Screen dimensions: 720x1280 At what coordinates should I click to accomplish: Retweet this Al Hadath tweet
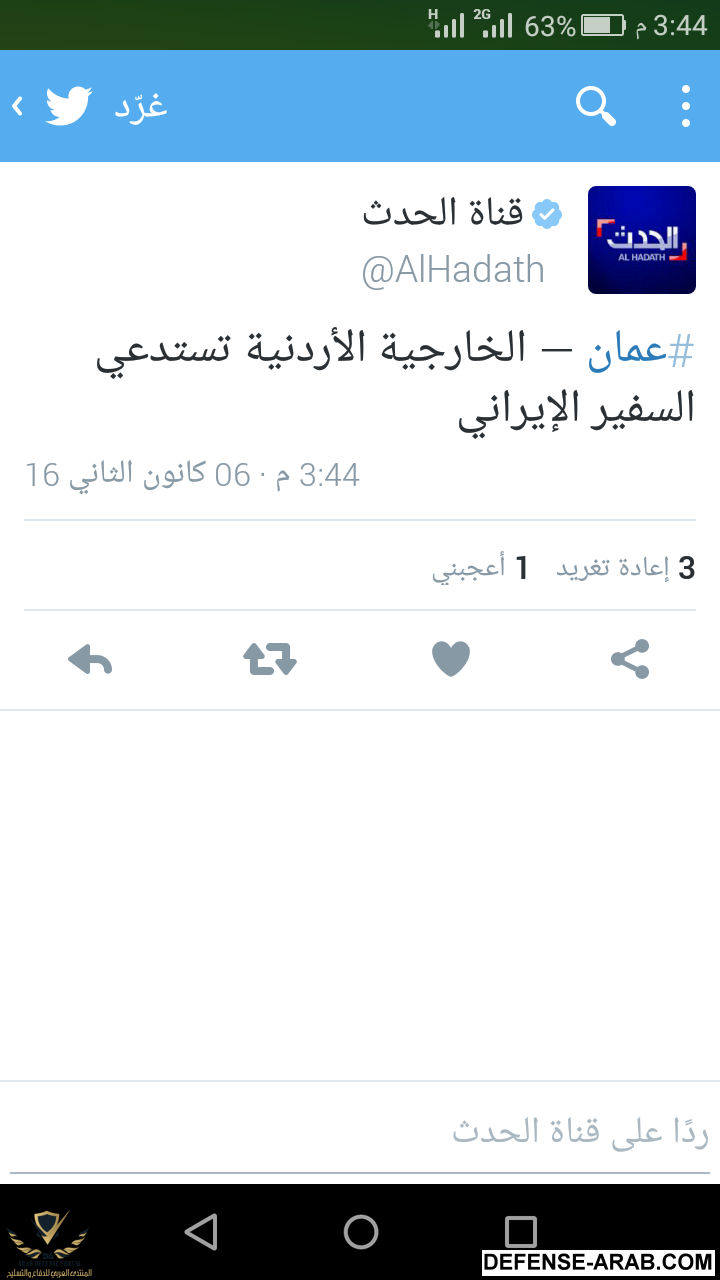270,660
